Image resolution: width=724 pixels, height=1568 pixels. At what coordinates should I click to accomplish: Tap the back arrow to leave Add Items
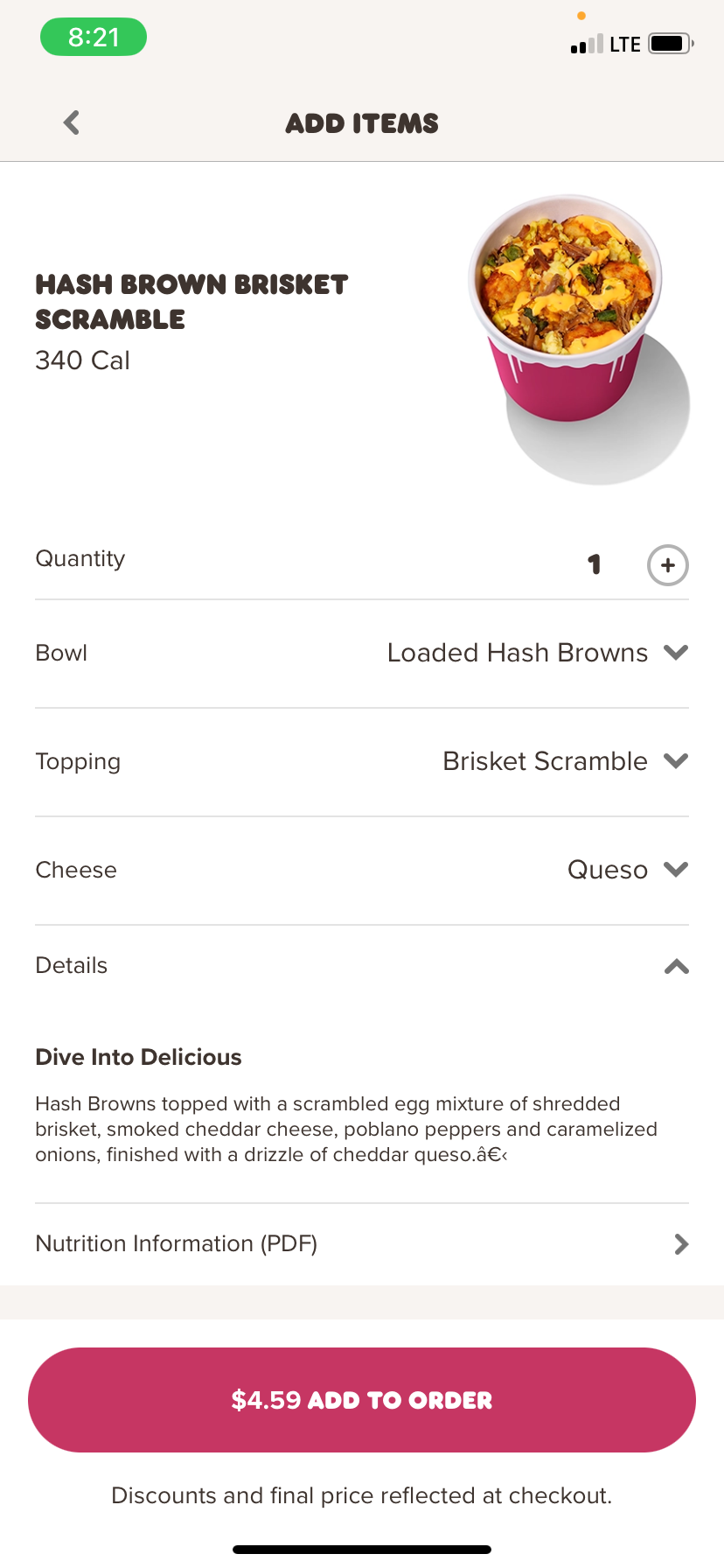coord(70,122)
